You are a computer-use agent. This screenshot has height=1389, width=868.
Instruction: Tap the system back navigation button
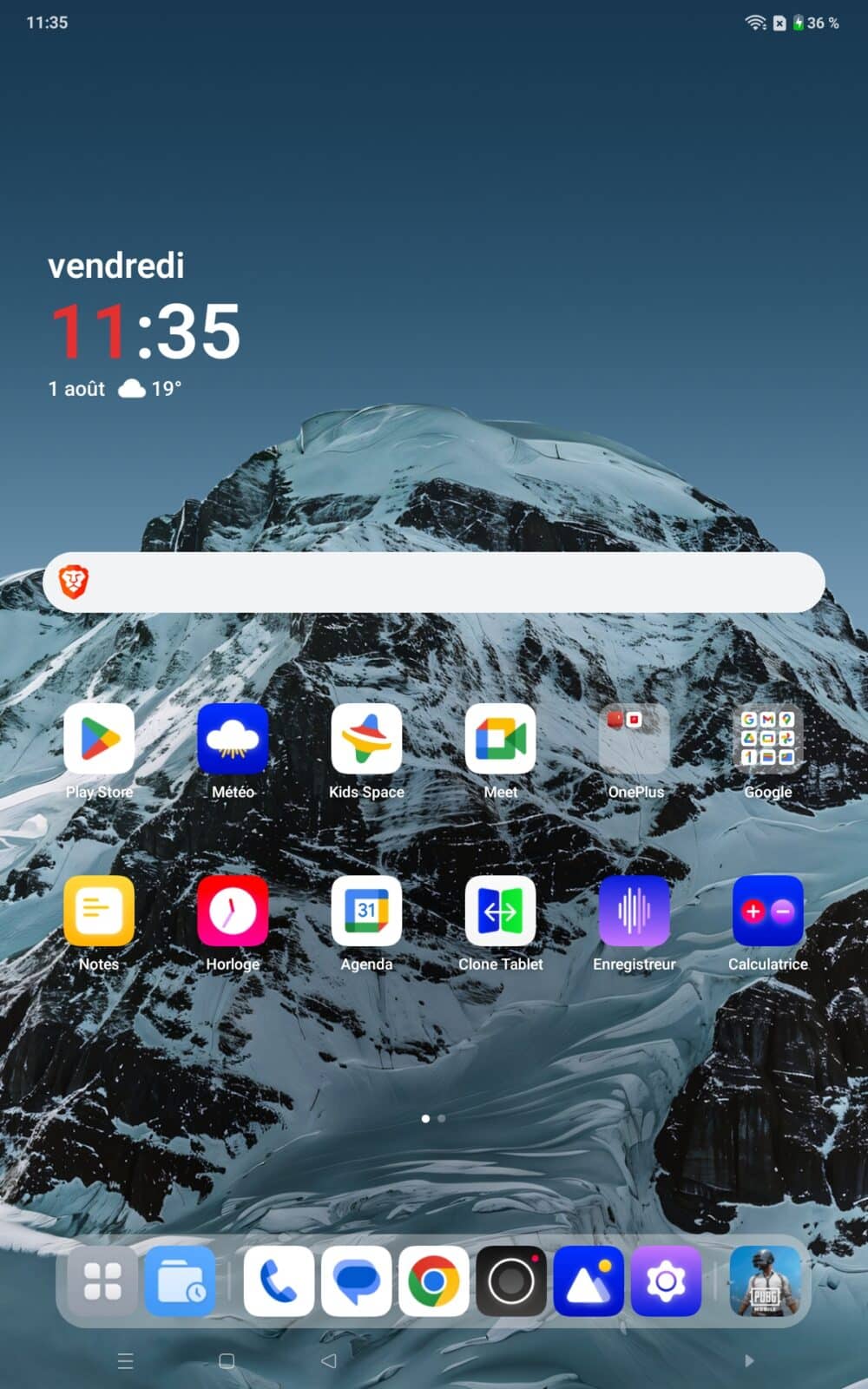point(329,1360)
